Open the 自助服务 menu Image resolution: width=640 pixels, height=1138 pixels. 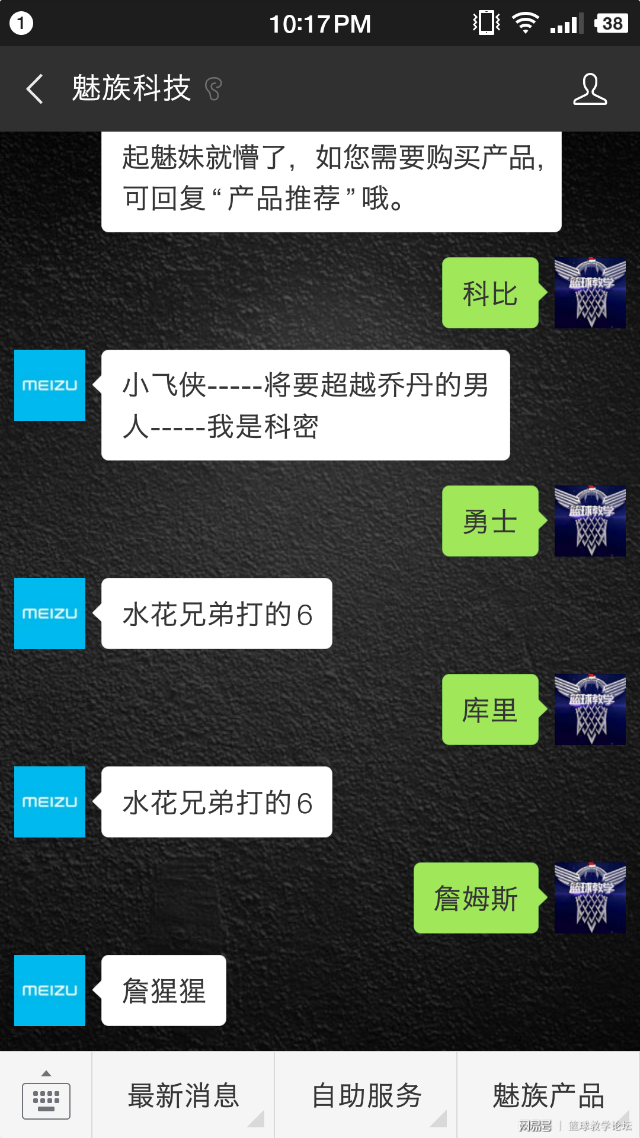tap(366, 1095)
